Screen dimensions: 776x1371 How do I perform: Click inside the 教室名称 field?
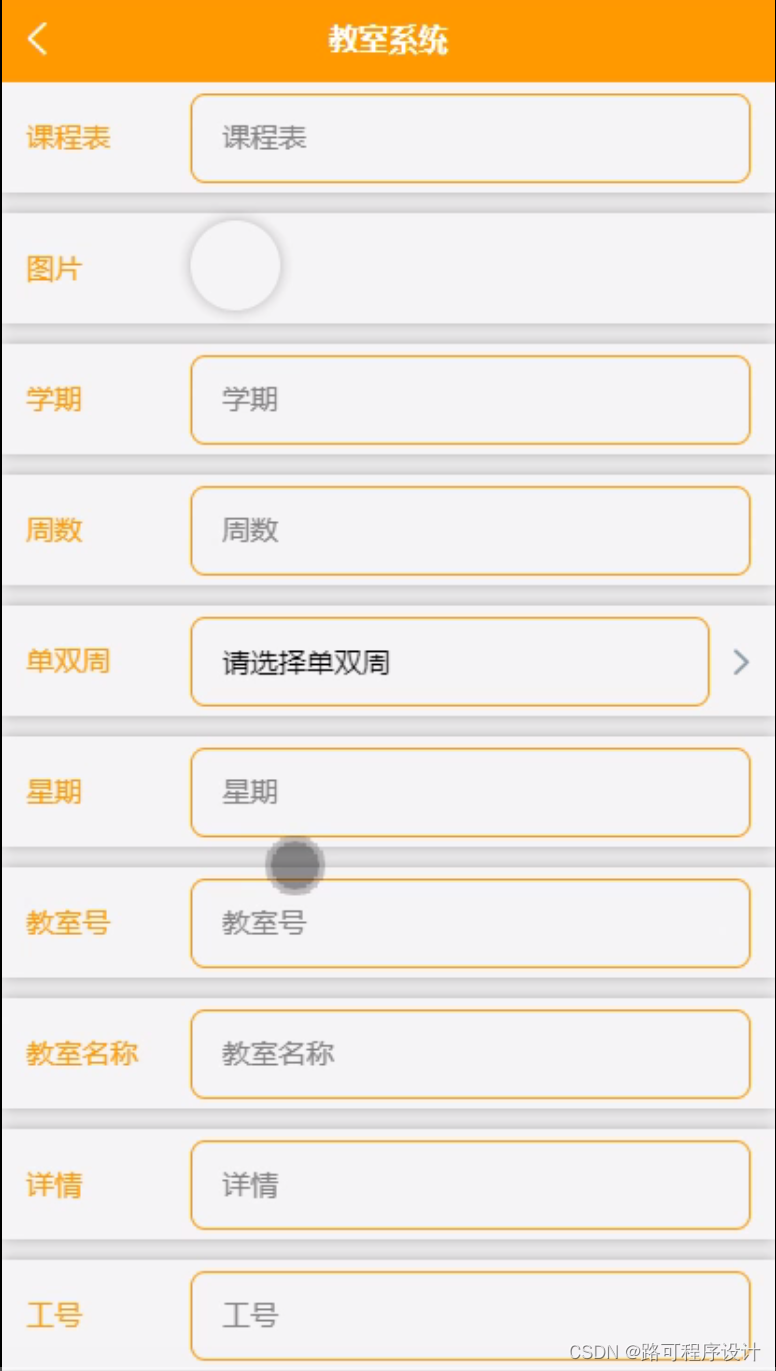coord(470,1054)
